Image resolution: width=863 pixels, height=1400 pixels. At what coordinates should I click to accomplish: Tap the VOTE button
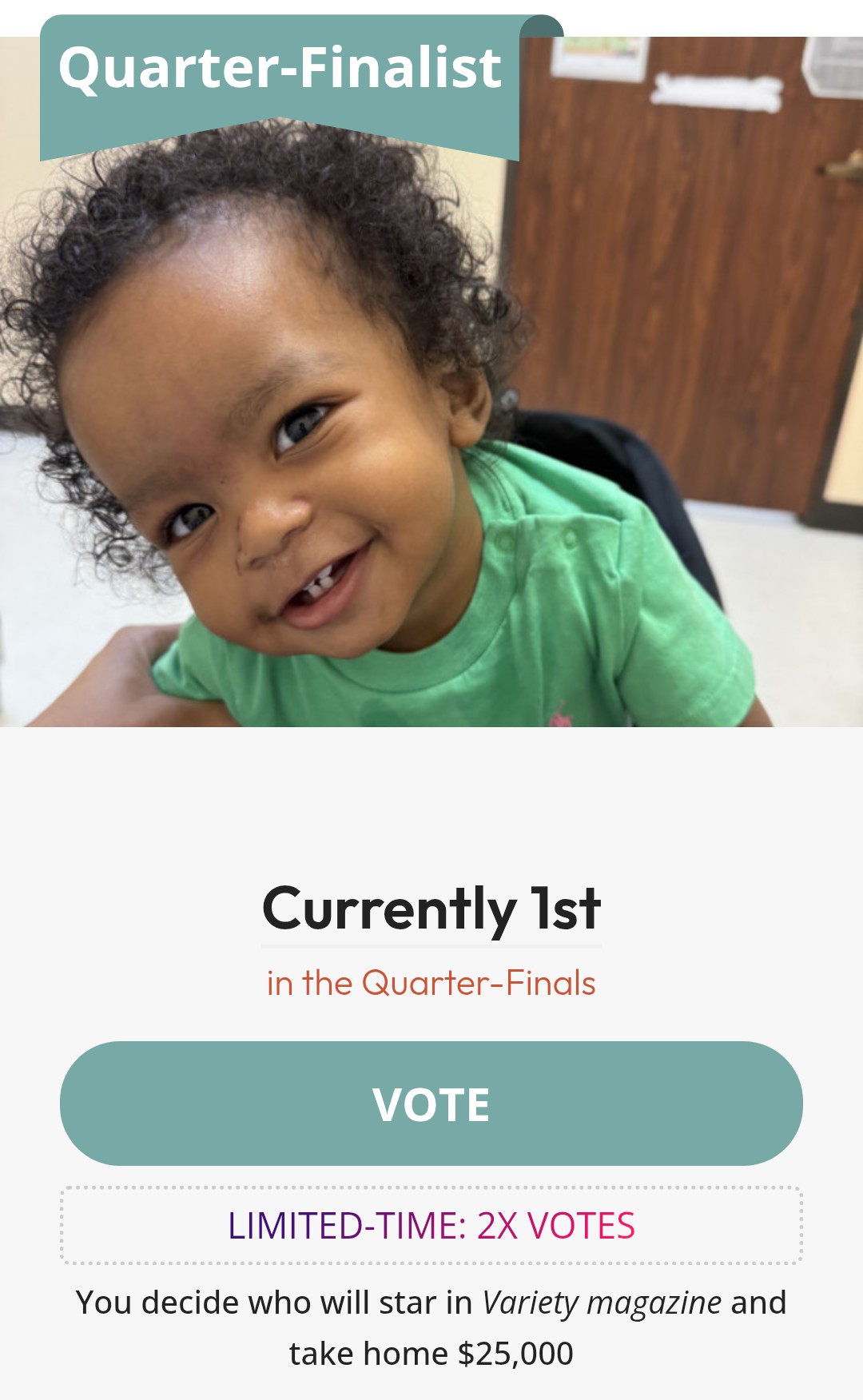[431, 1104]
